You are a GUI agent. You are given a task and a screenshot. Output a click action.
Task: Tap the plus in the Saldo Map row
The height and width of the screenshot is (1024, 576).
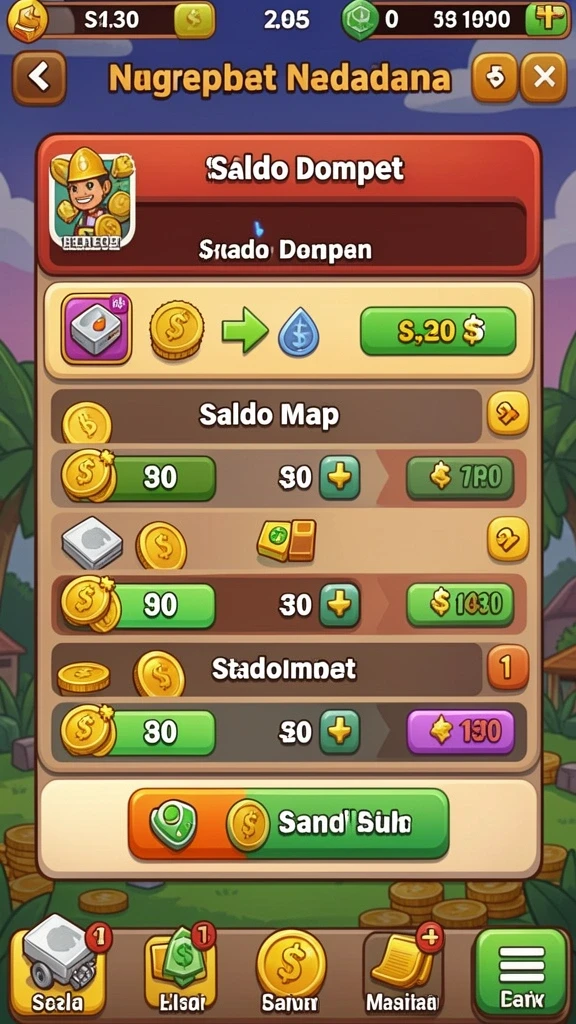tap(339, 477)
